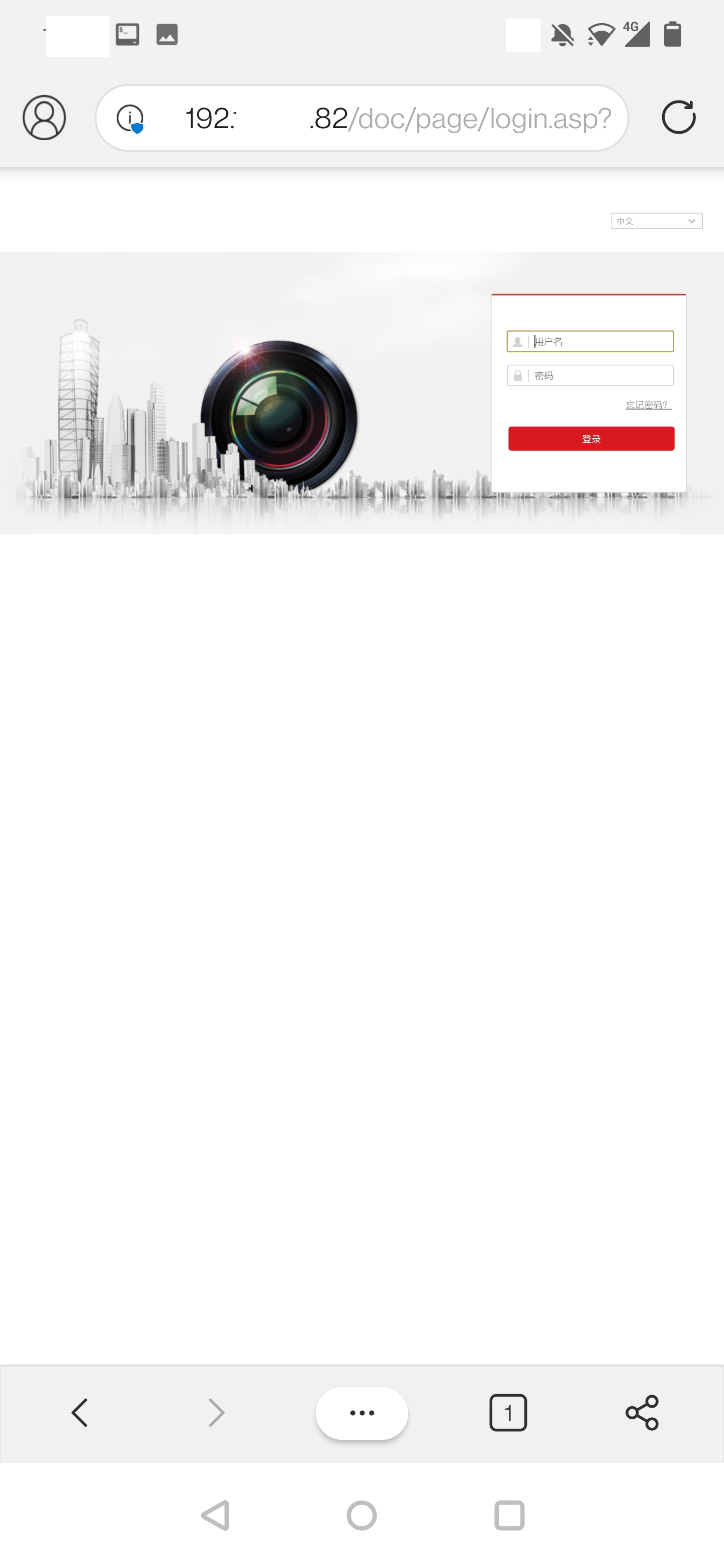Open the 忘记密码? forgot password link
The height and width of the screenshot is (1568, 724).
point(648,406)
